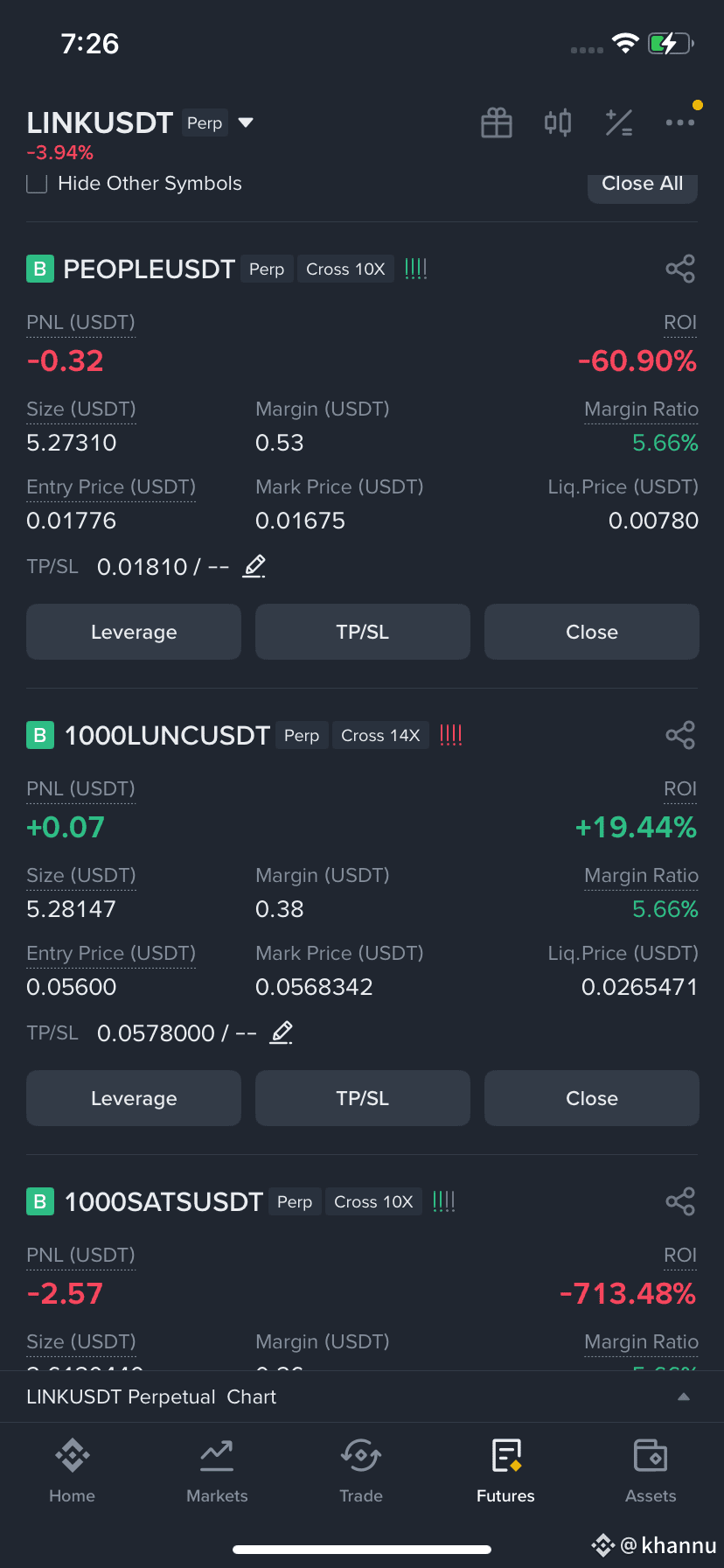This screenshot has width=724, height=1568.
Task: Tap the B badge on 1000SATSUSDT
Action: pyautogui.click(x=39, y=1201)
